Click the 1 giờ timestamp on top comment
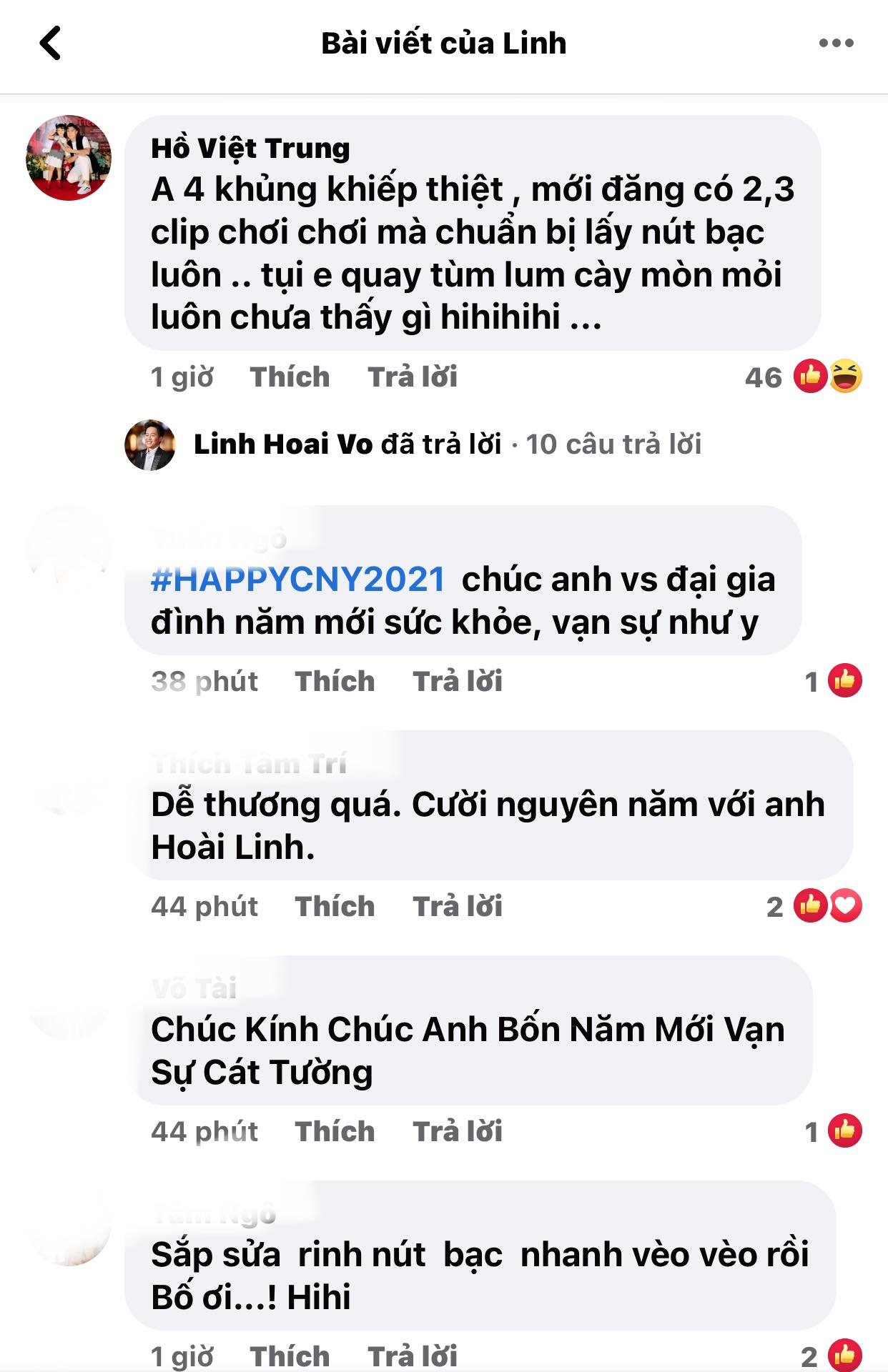 pyautogui.click(x=182, y=377)
